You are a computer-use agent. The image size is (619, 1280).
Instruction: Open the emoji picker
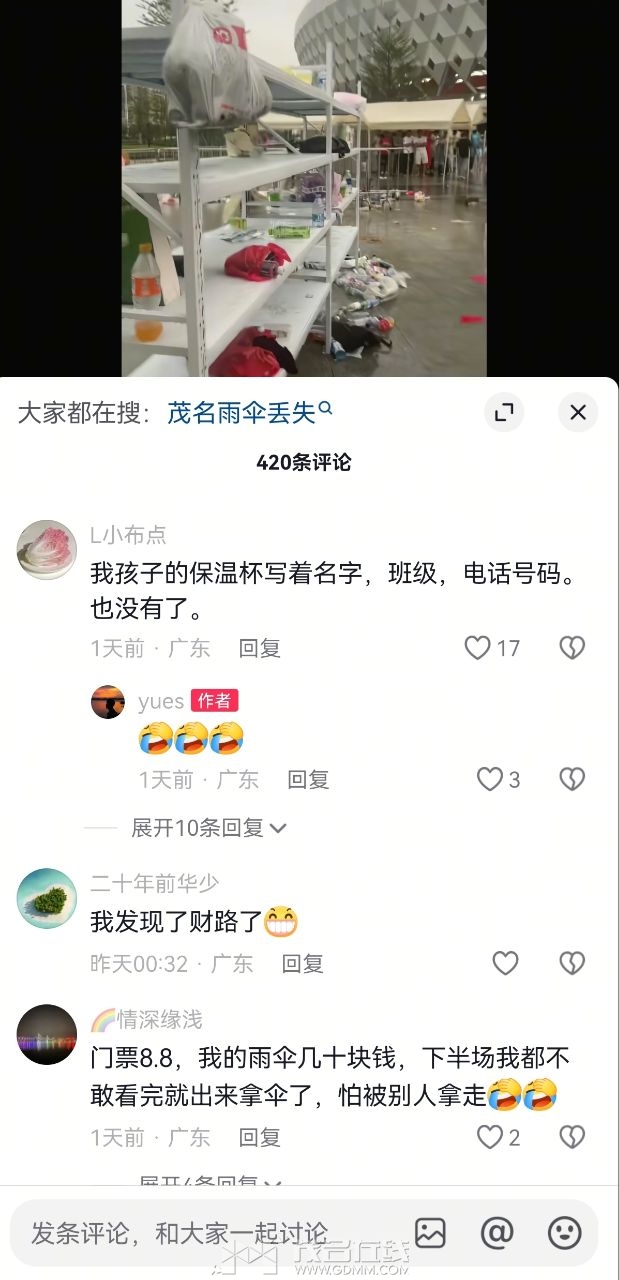pyautogui.click(x=565, y=1233)
